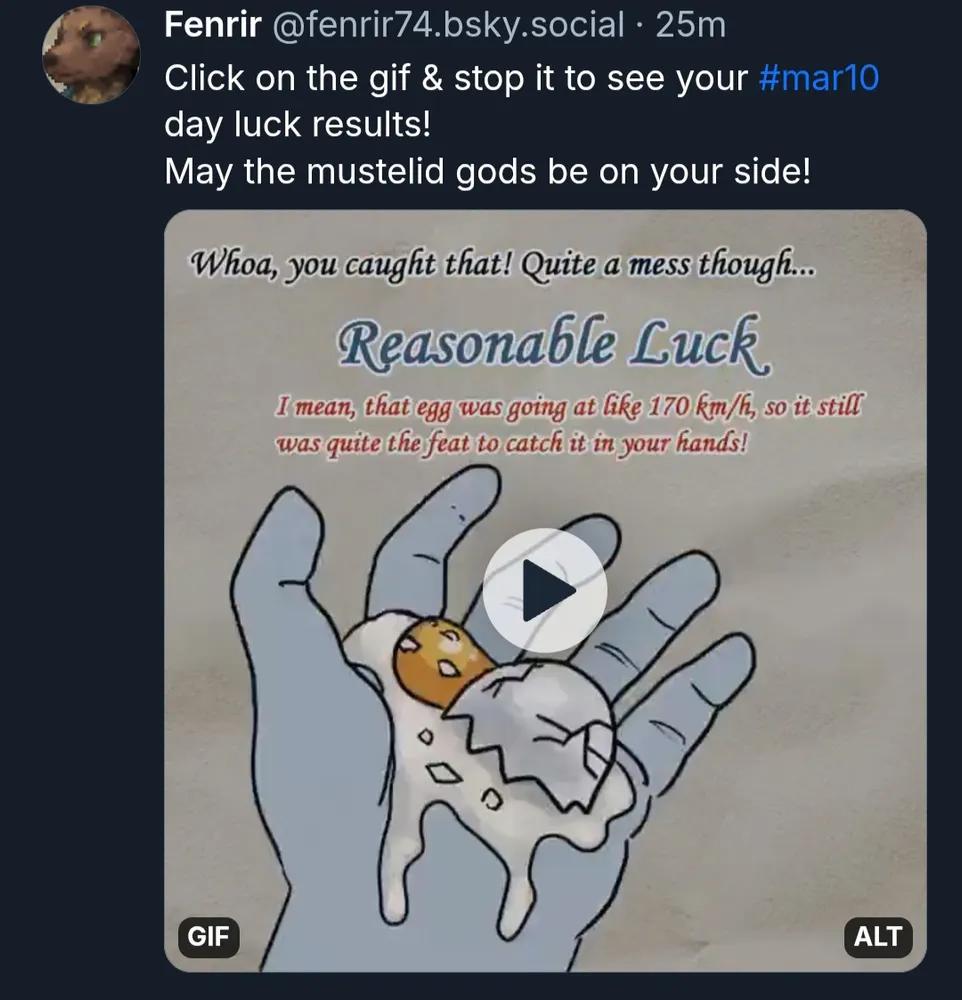Viewport: 962px width, 1000px height.
Task: Open profile via Fenrir display name
Action: point(212,24)
